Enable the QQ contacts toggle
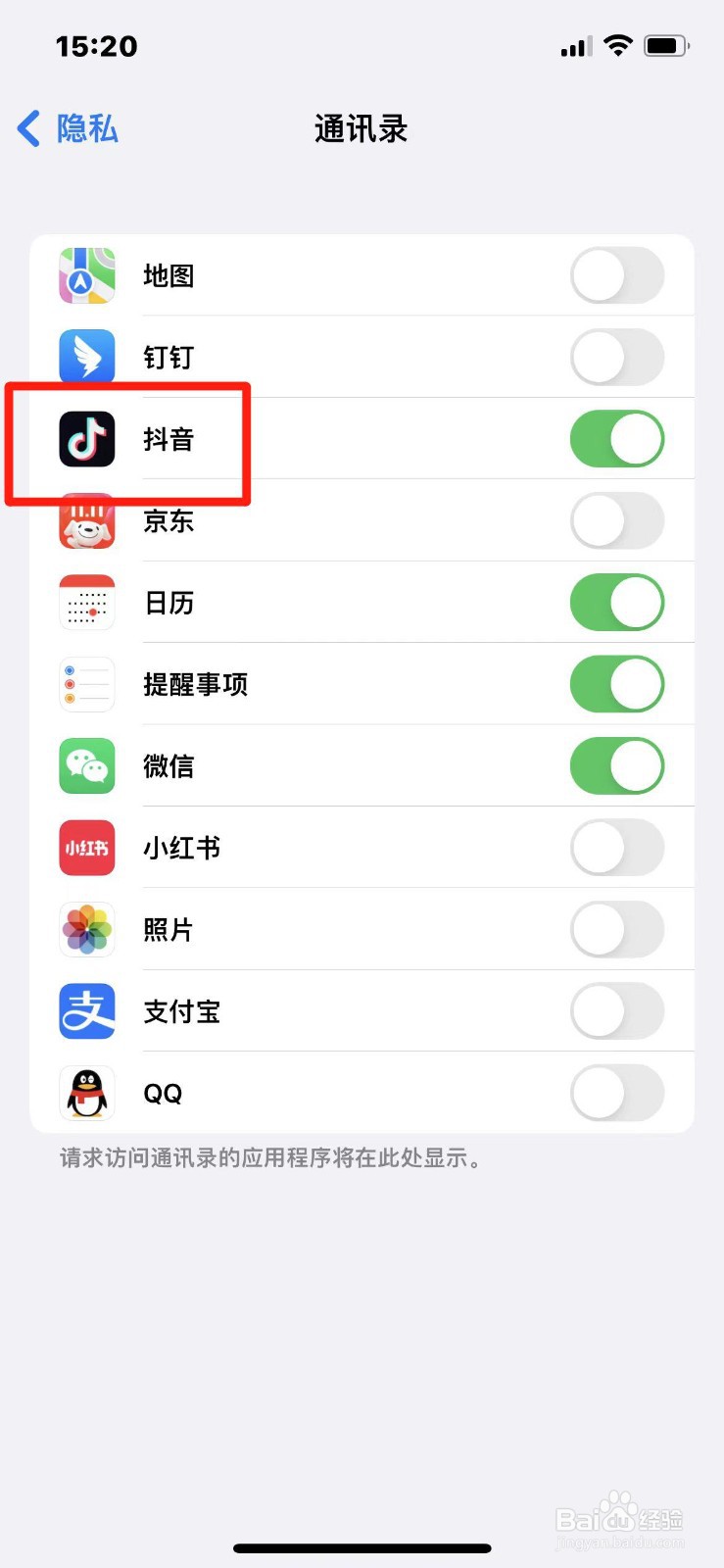The image size is (724, 1568). (616, 1093)
